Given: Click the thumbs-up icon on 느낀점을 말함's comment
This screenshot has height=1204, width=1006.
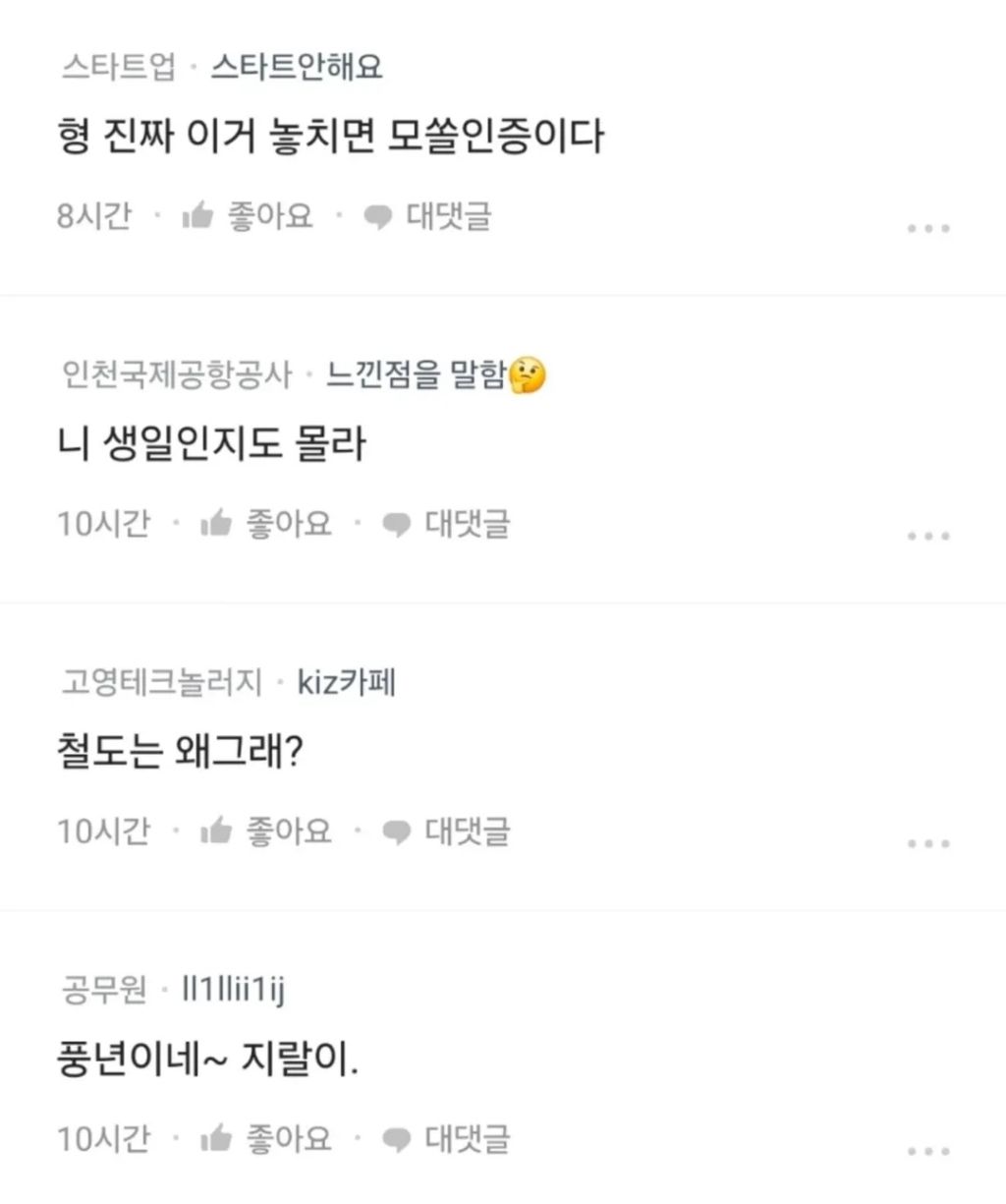Looking at the screenshot, I should pos(217,523).
